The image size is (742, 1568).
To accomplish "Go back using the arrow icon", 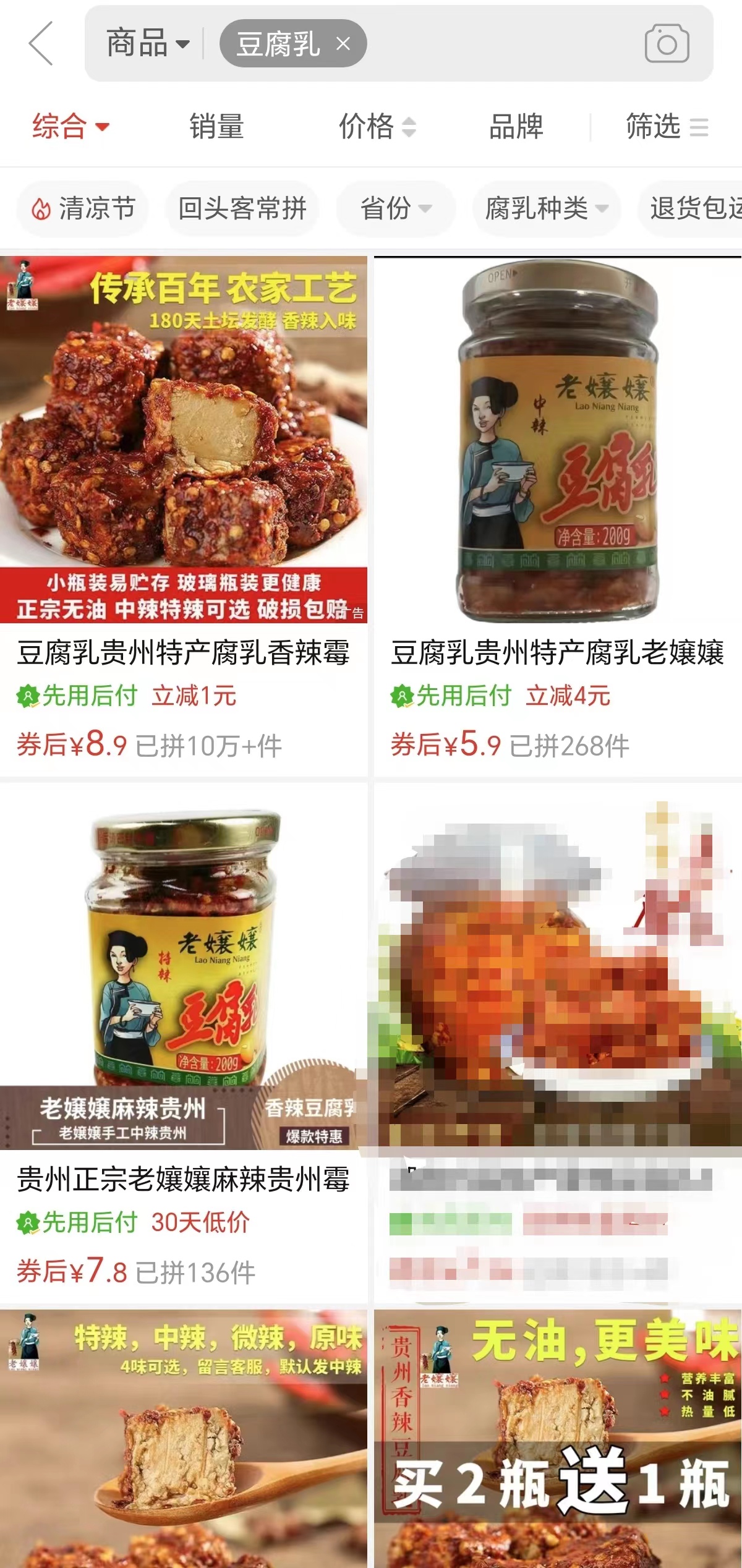I will pyautogui.click(x=41, y=43).
